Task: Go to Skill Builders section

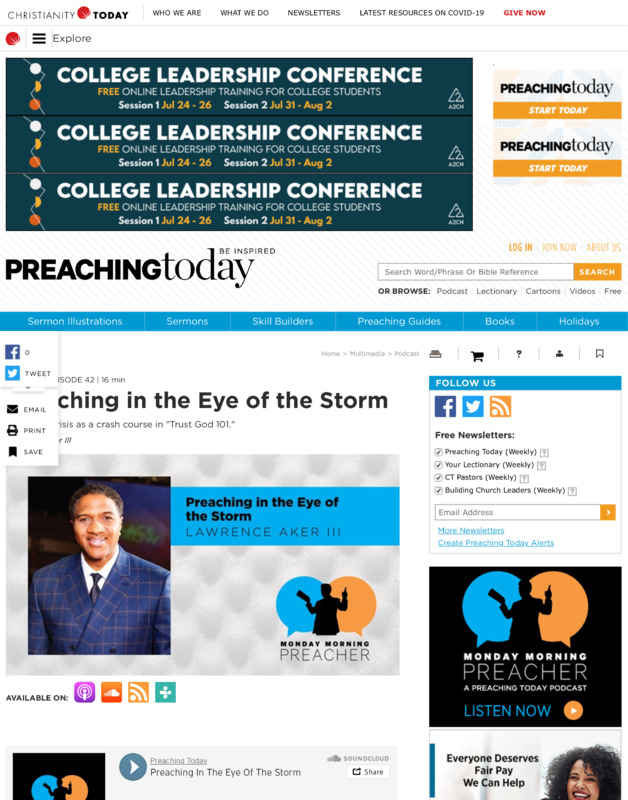Action: (283, 321)
